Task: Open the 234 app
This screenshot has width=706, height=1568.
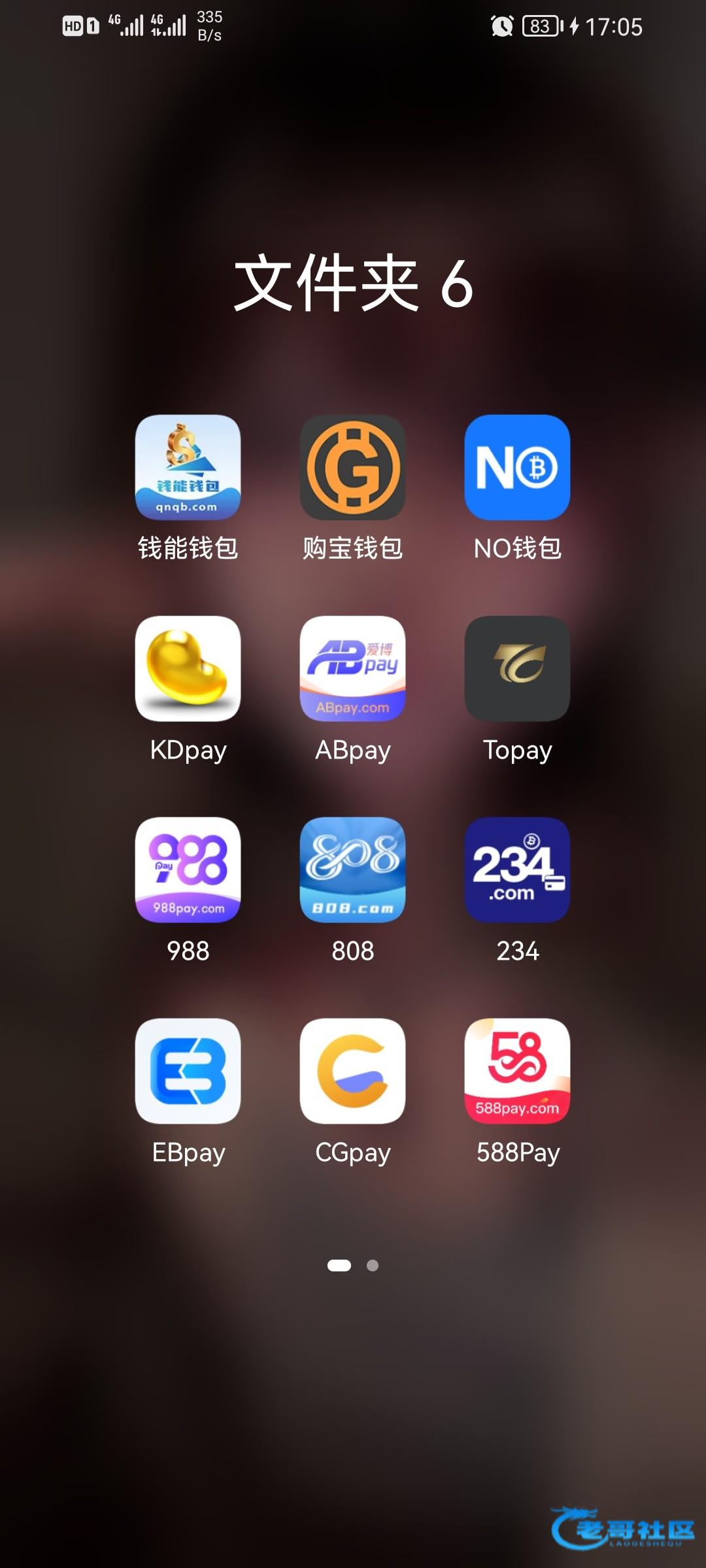Action: pyautogui.click(x=517, y=870)
